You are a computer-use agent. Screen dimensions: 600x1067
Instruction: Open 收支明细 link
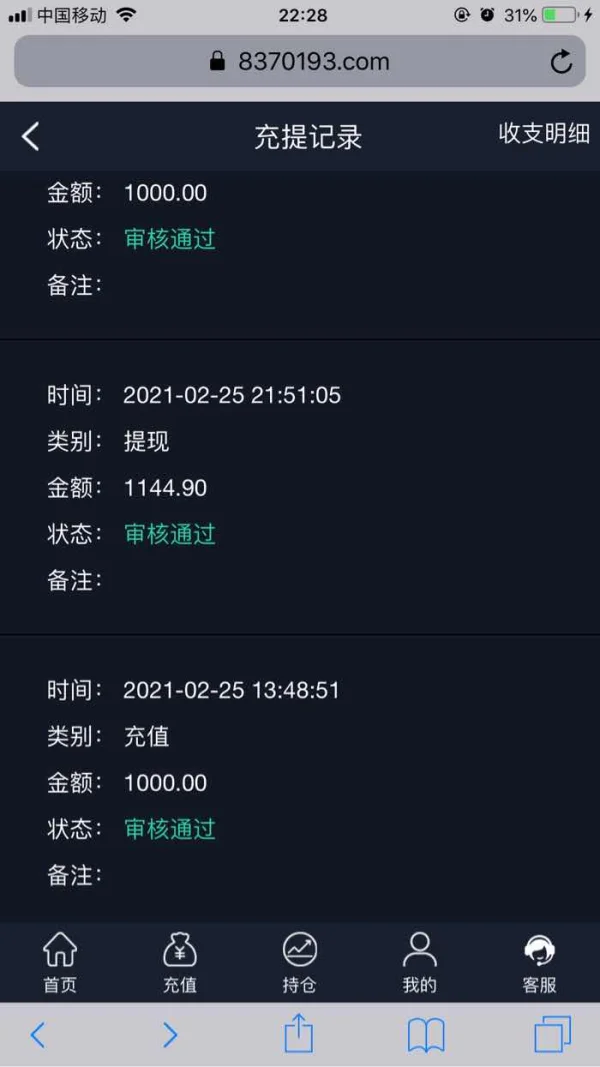(x=544, y=133)
